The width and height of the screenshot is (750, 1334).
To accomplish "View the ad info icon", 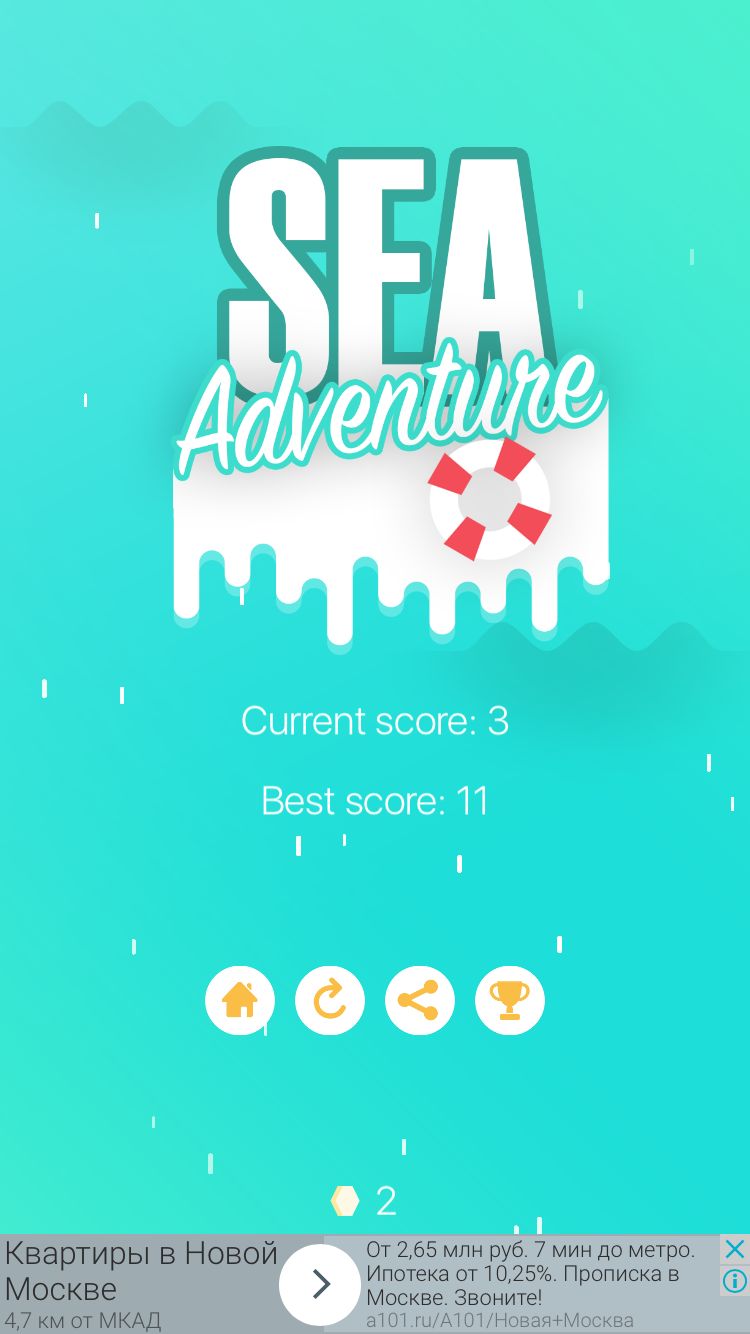I will (735, 1281).
